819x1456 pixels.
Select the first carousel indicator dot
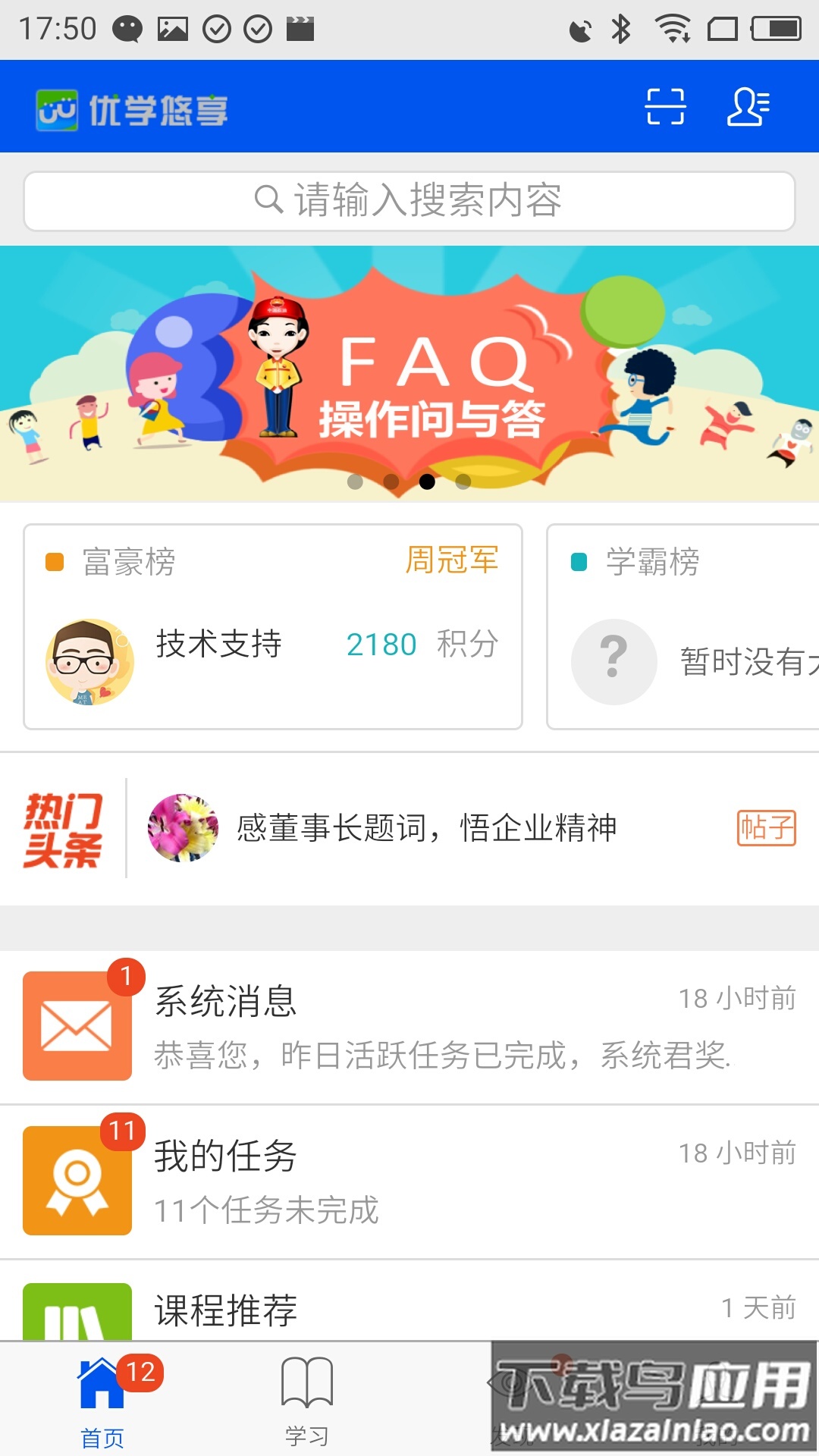tap(354, 480)
